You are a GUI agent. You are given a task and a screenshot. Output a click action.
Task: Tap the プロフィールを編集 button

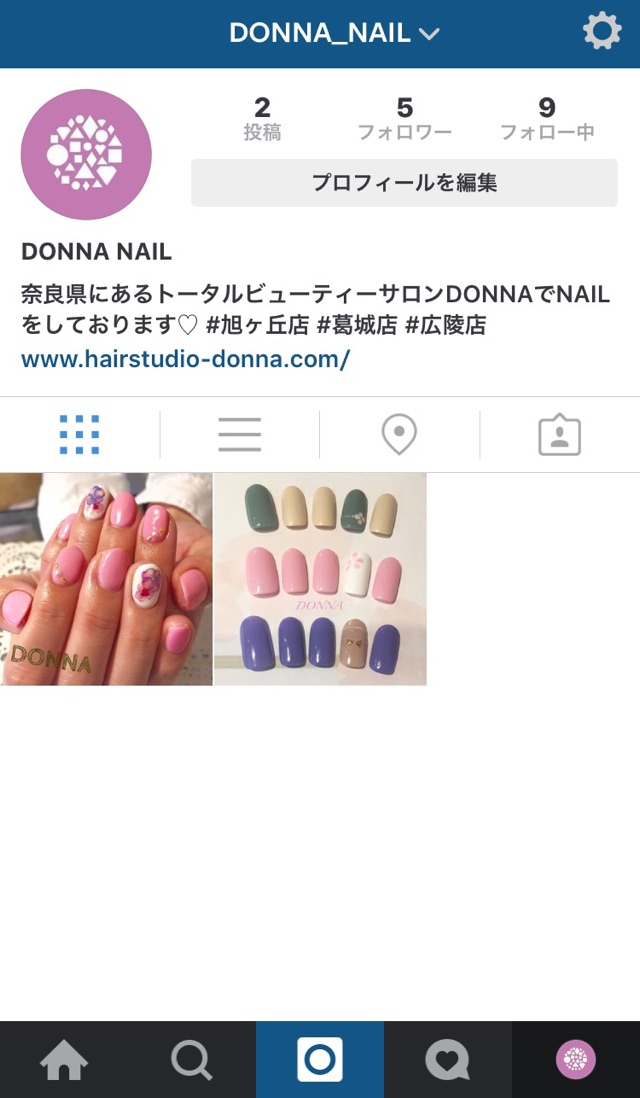(404, 183)
